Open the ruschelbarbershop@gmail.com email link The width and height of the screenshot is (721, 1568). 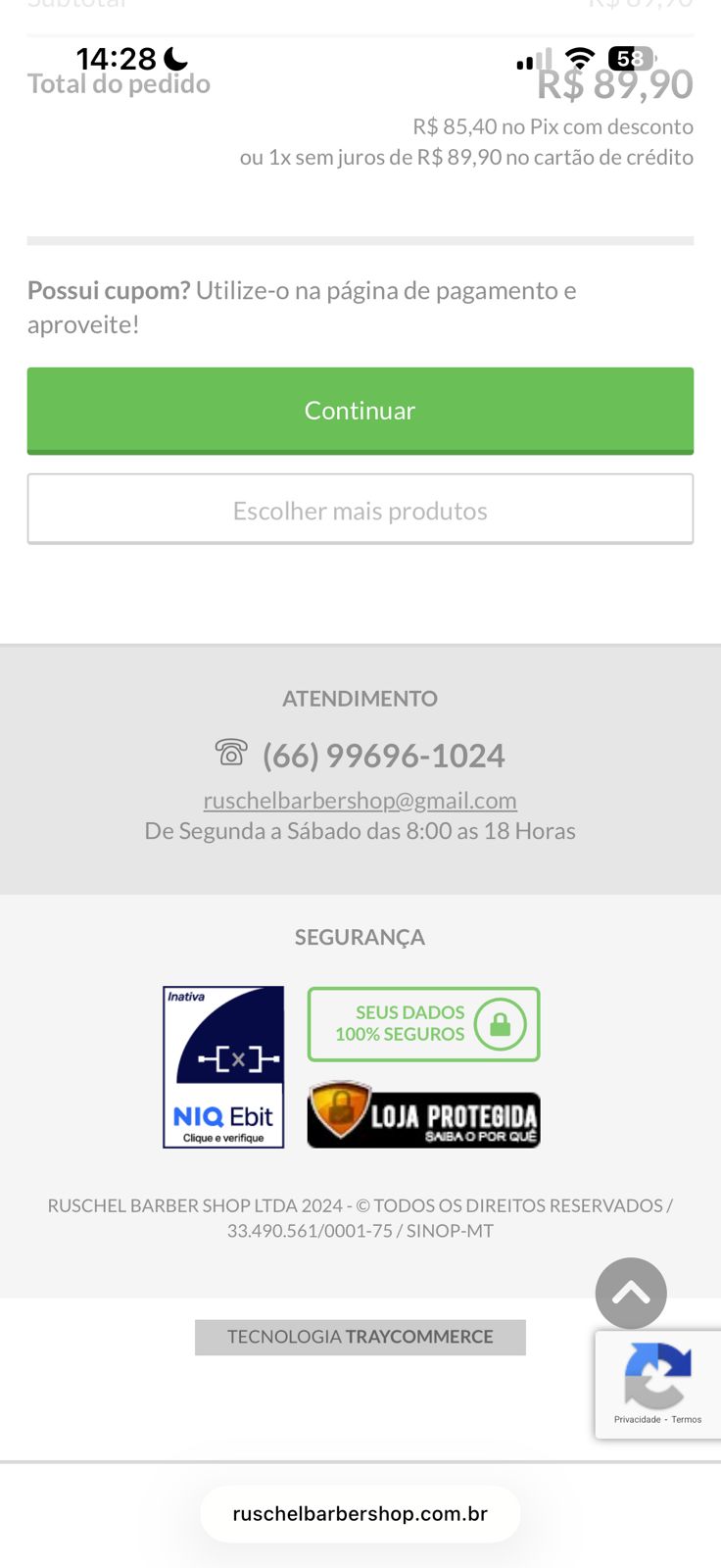360,801
